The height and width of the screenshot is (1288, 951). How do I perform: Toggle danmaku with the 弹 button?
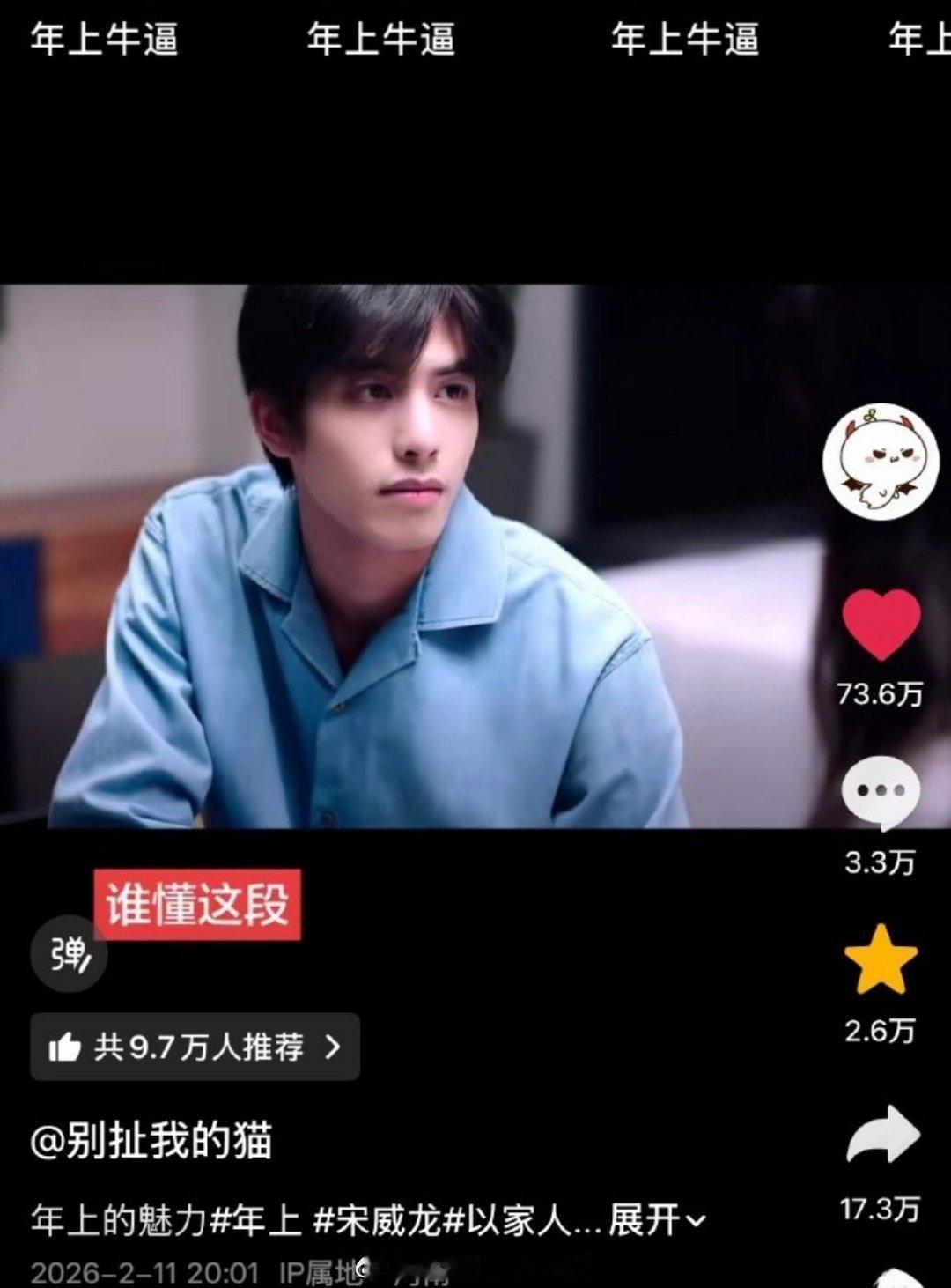pyautogui.click(x=67, y=953)
